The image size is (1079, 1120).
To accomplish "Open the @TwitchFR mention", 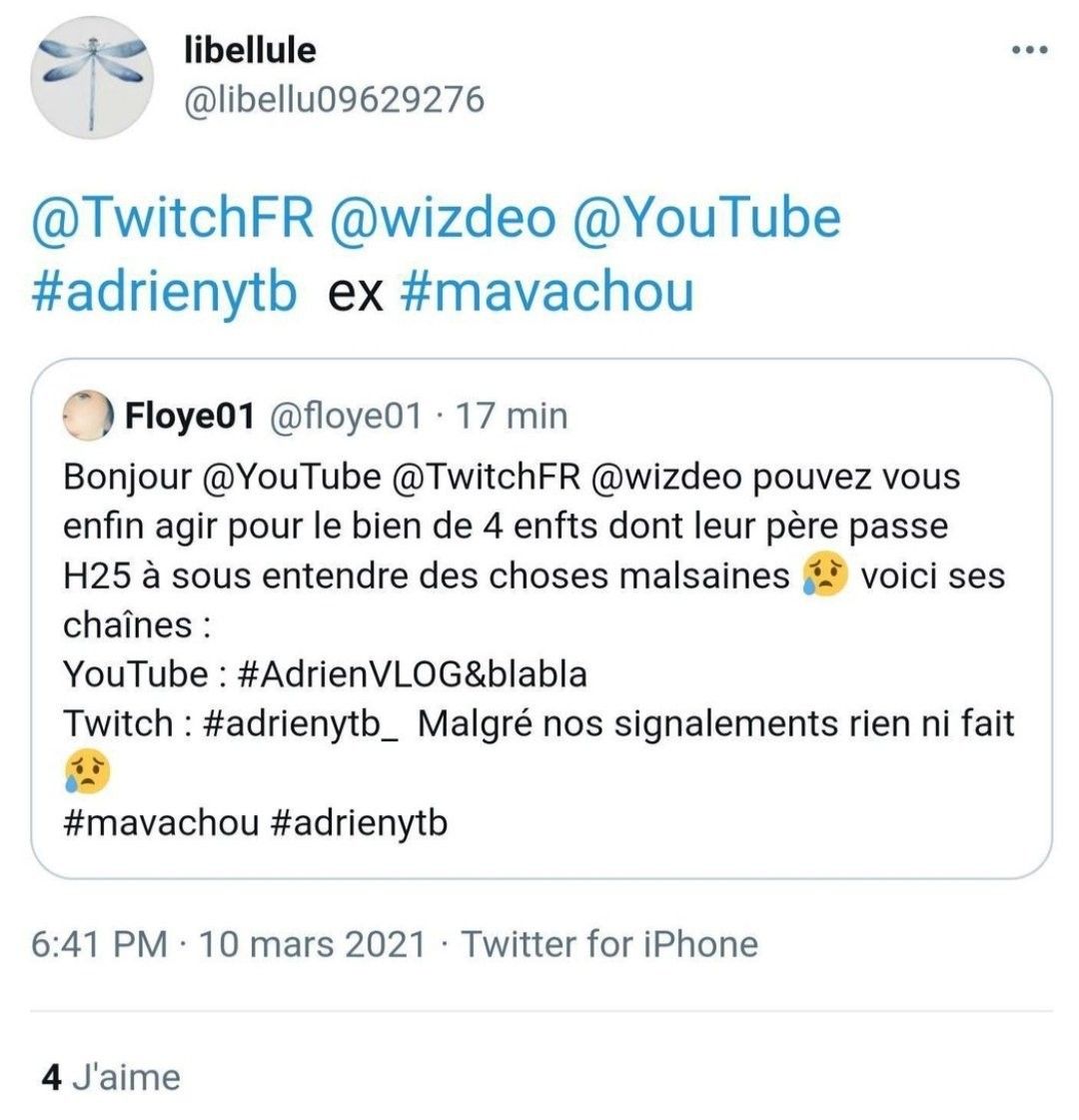I will coord(172,219).
